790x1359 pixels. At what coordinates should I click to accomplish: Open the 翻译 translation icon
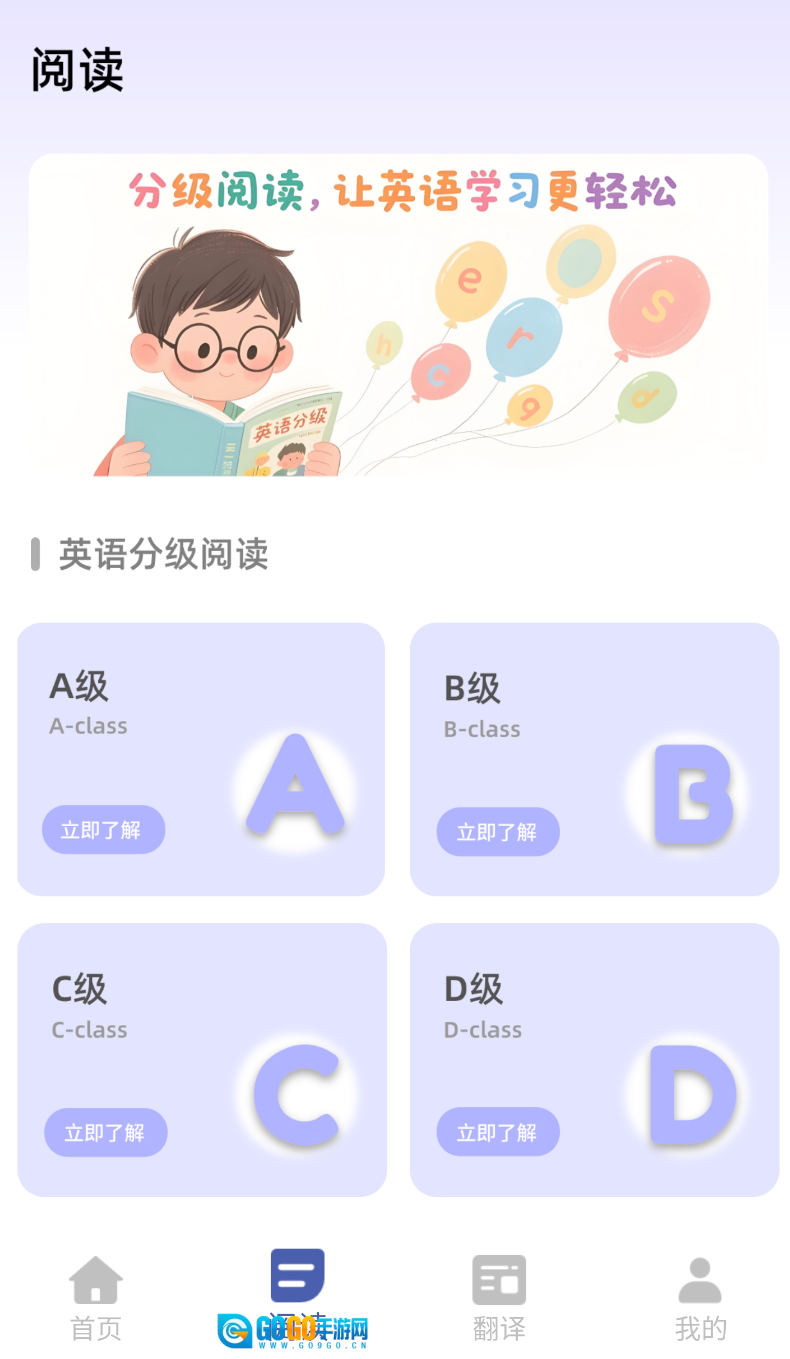[498, 1277]
